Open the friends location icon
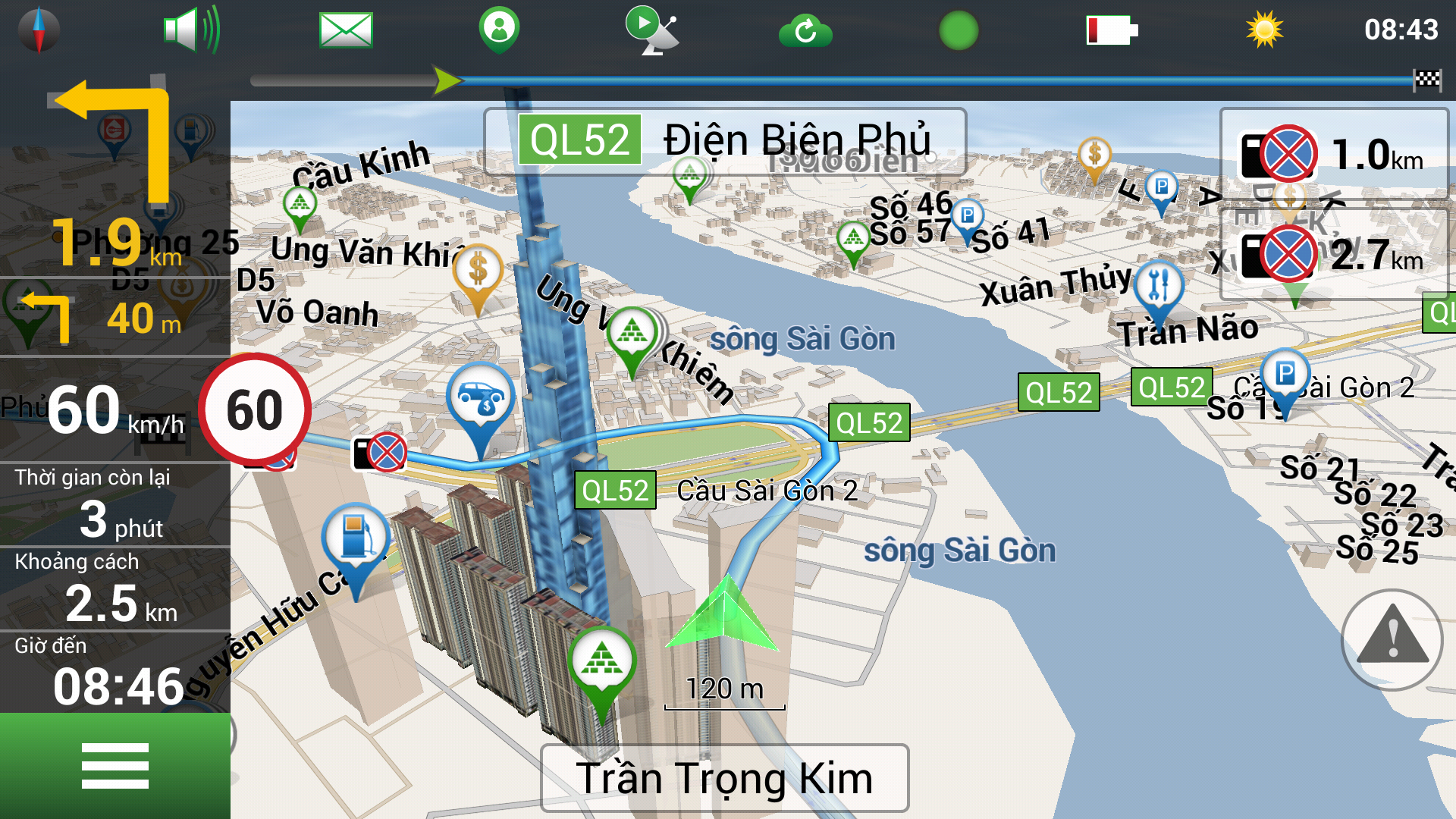Viewport: 1456px width, 819px height. coord(499,30)
